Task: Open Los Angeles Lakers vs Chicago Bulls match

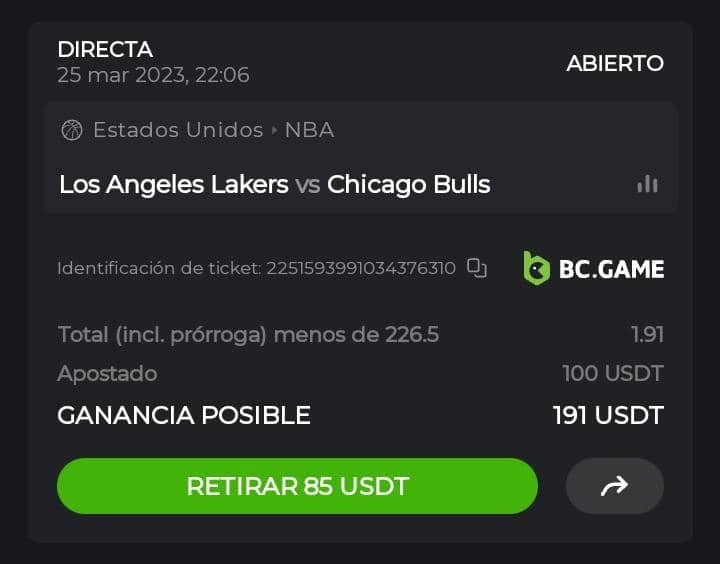Action: (275, 184)
